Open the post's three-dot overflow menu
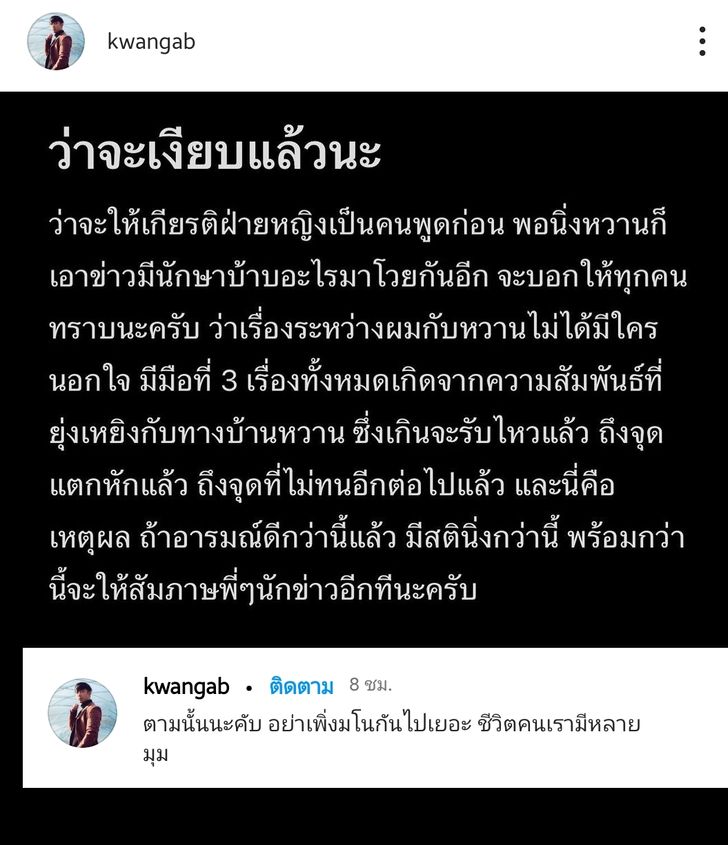The width and height of the screenshot is (728, 845). pyautogui.click(x=703, y=42)
